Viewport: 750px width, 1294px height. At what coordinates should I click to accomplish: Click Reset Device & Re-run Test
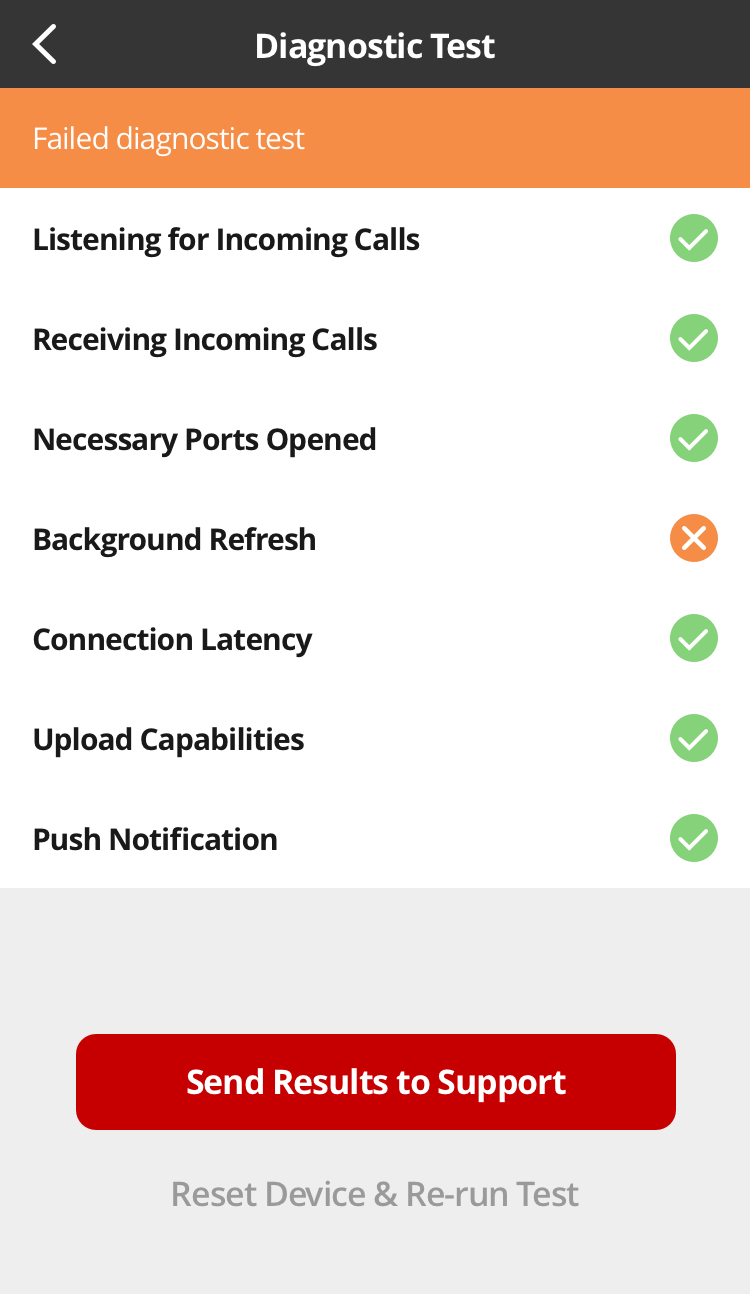[375, 1193]
